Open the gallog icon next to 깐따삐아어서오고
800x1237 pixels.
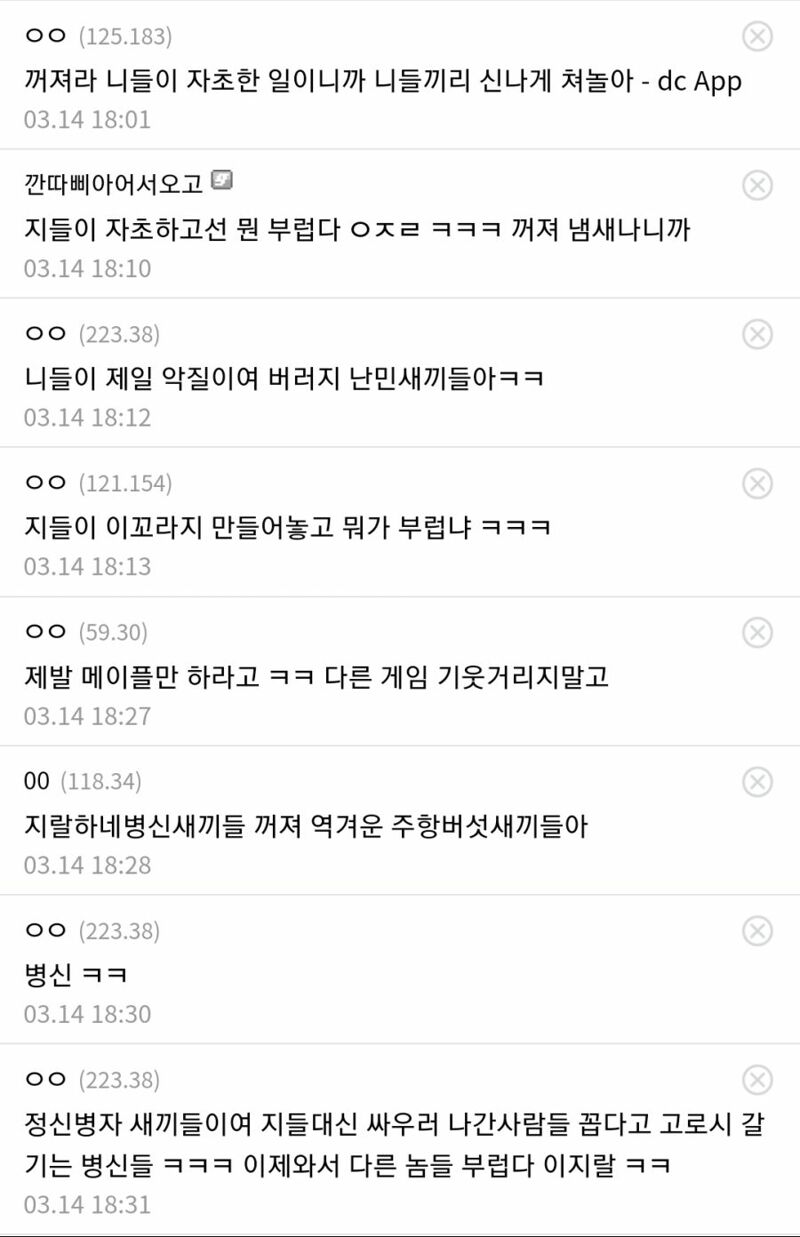pos(223,182)
